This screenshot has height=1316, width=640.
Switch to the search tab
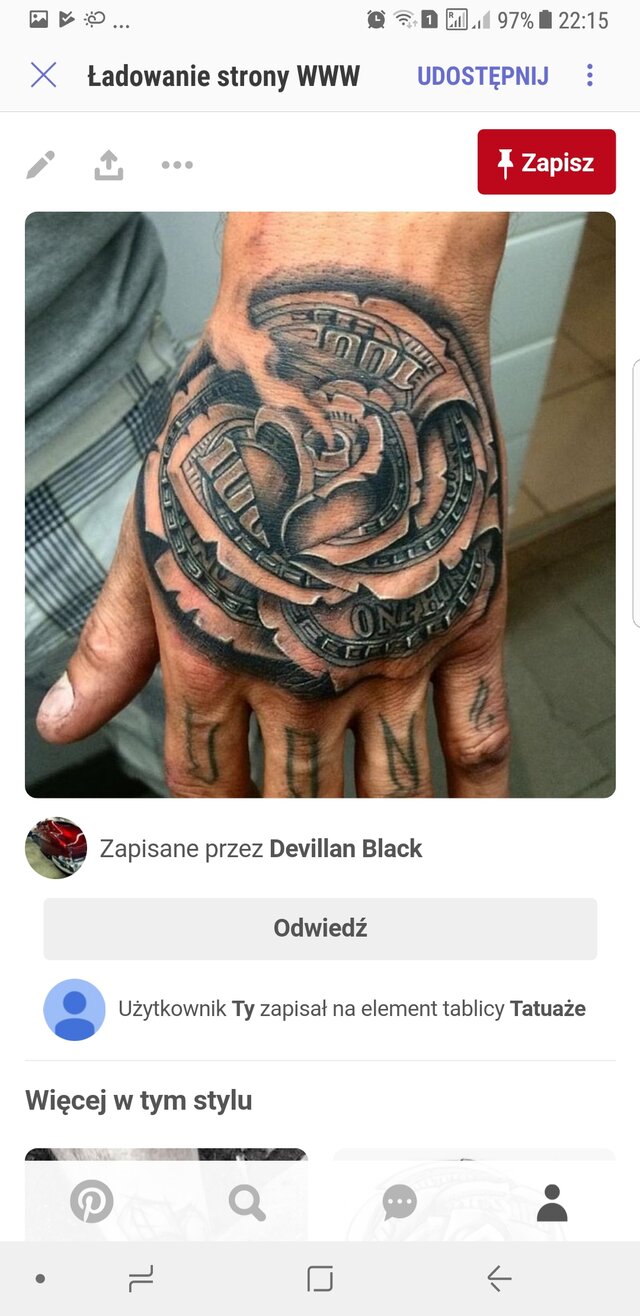pos(246,1202)
